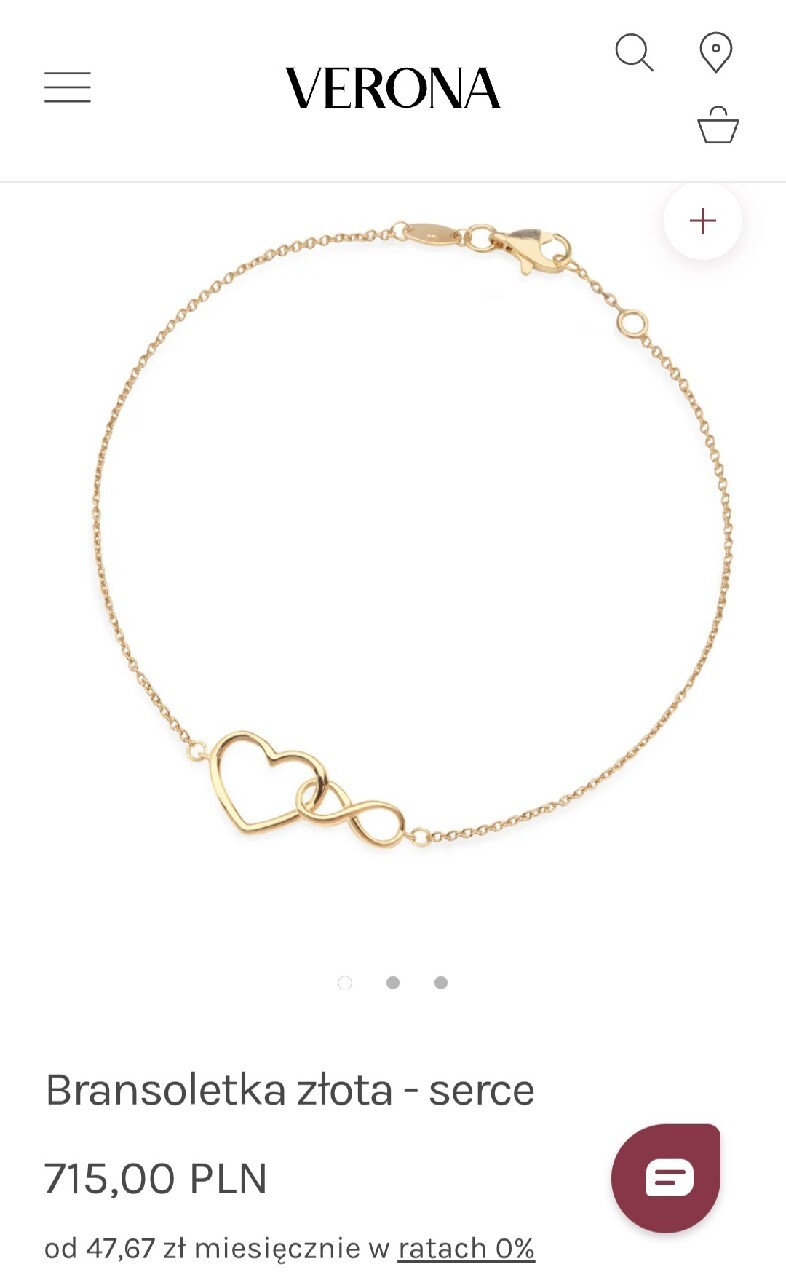Jump to the third product photo dot
786x1280 pixels.
[x=441, y=983]
